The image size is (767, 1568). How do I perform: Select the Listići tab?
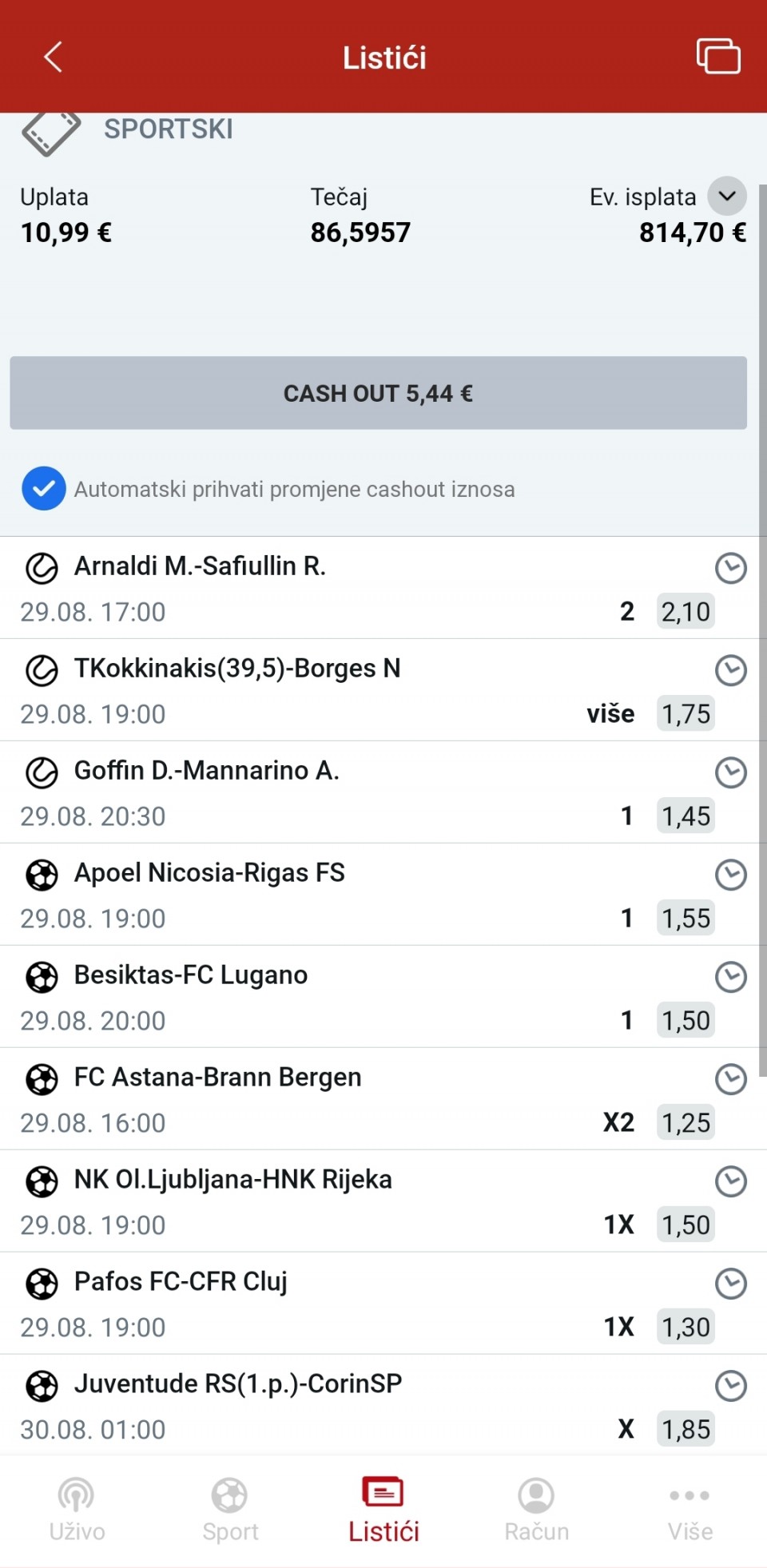point(383,1510)
